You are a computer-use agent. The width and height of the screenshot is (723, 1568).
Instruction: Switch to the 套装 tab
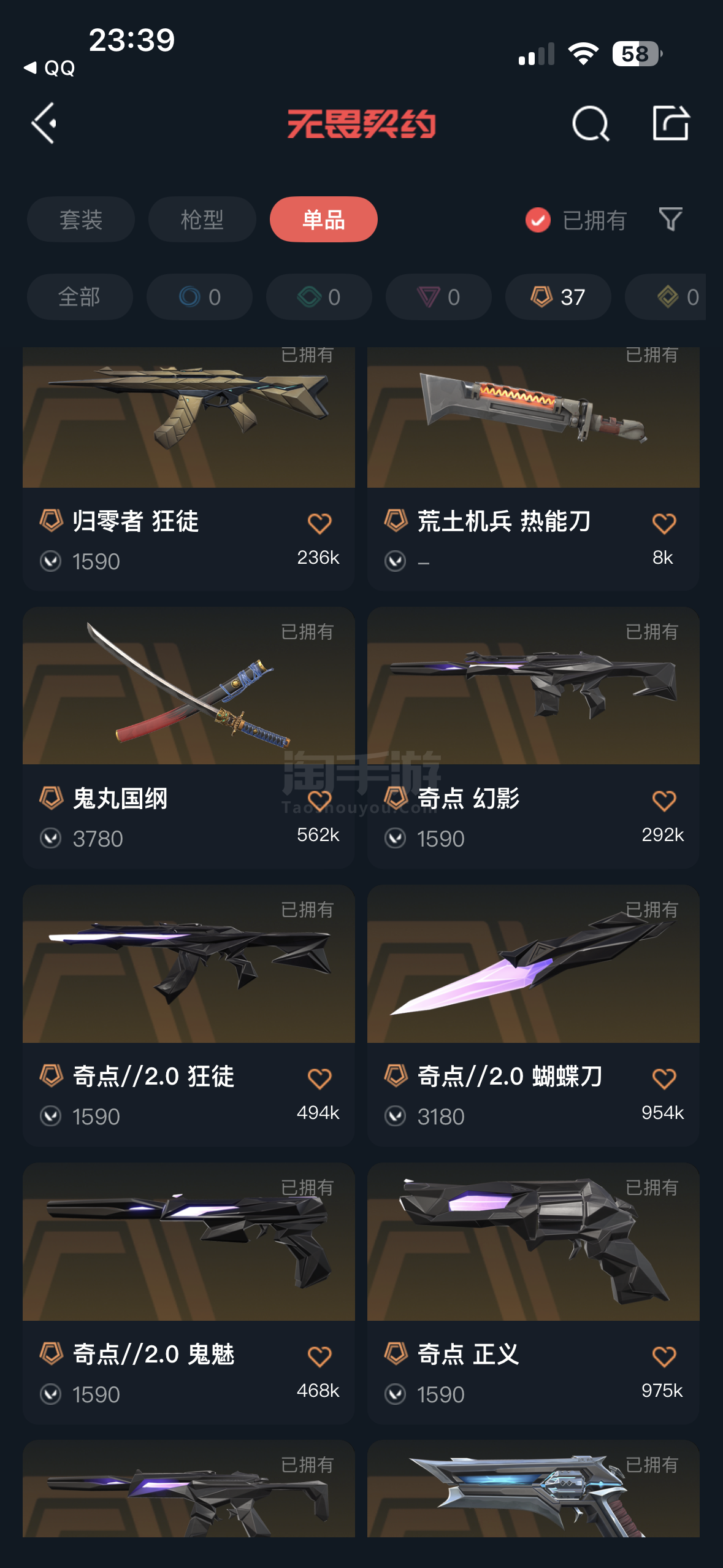[x=80, y=220]
